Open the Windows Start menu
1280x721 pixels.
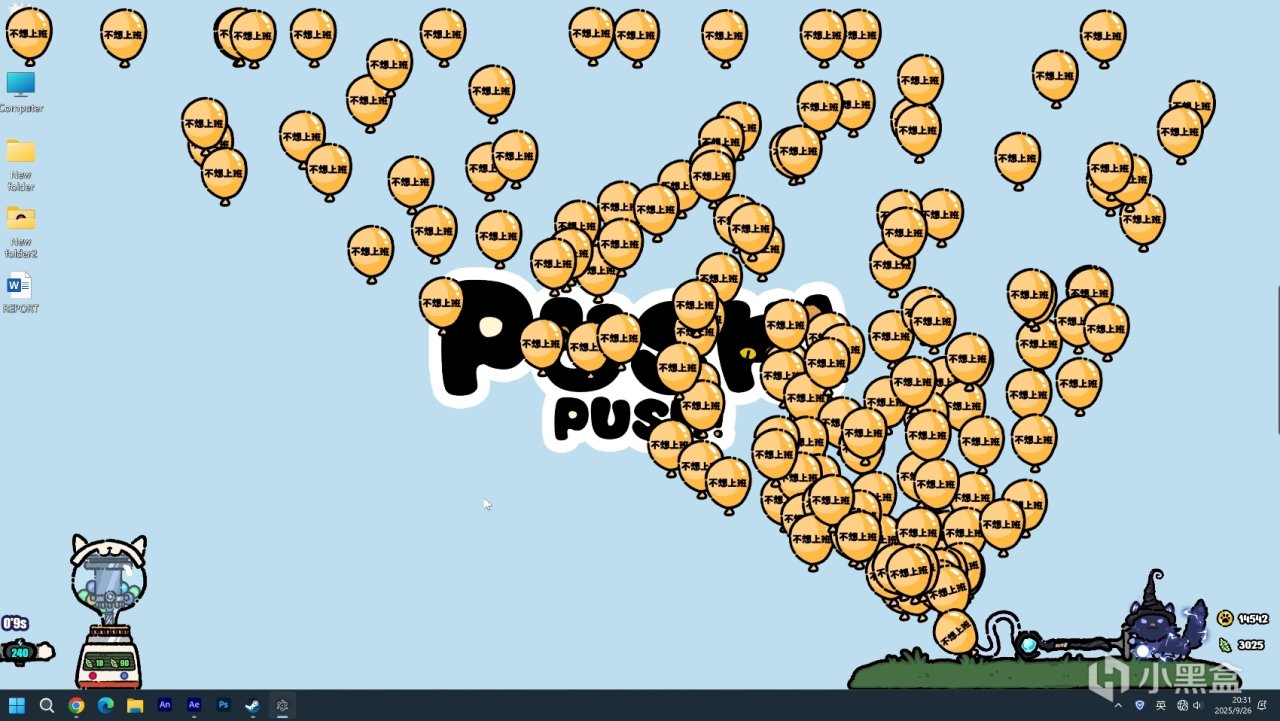17,705
